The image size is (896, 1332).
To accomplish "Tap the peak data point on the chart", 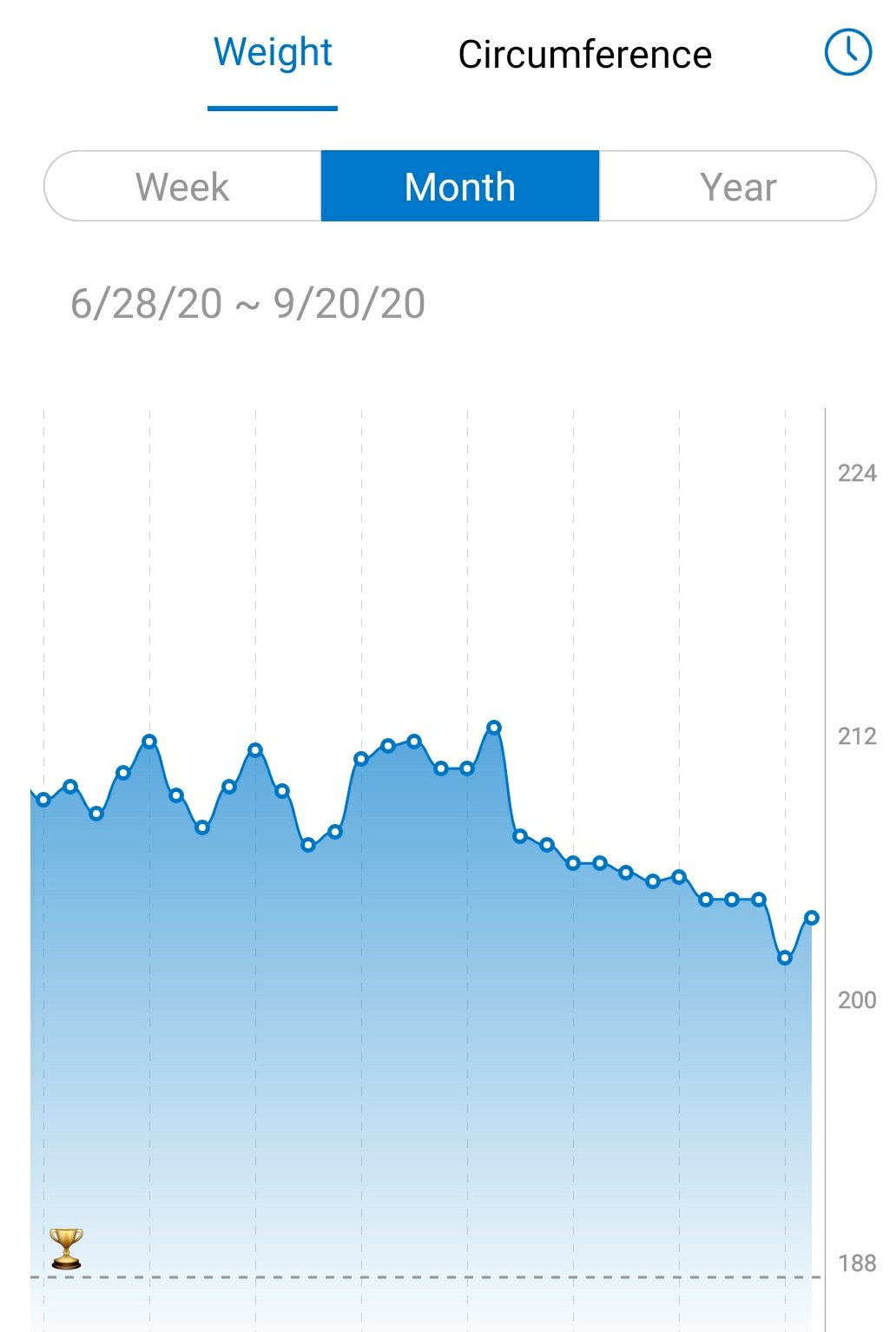I will pyautogui.click(x=494, y=728).
